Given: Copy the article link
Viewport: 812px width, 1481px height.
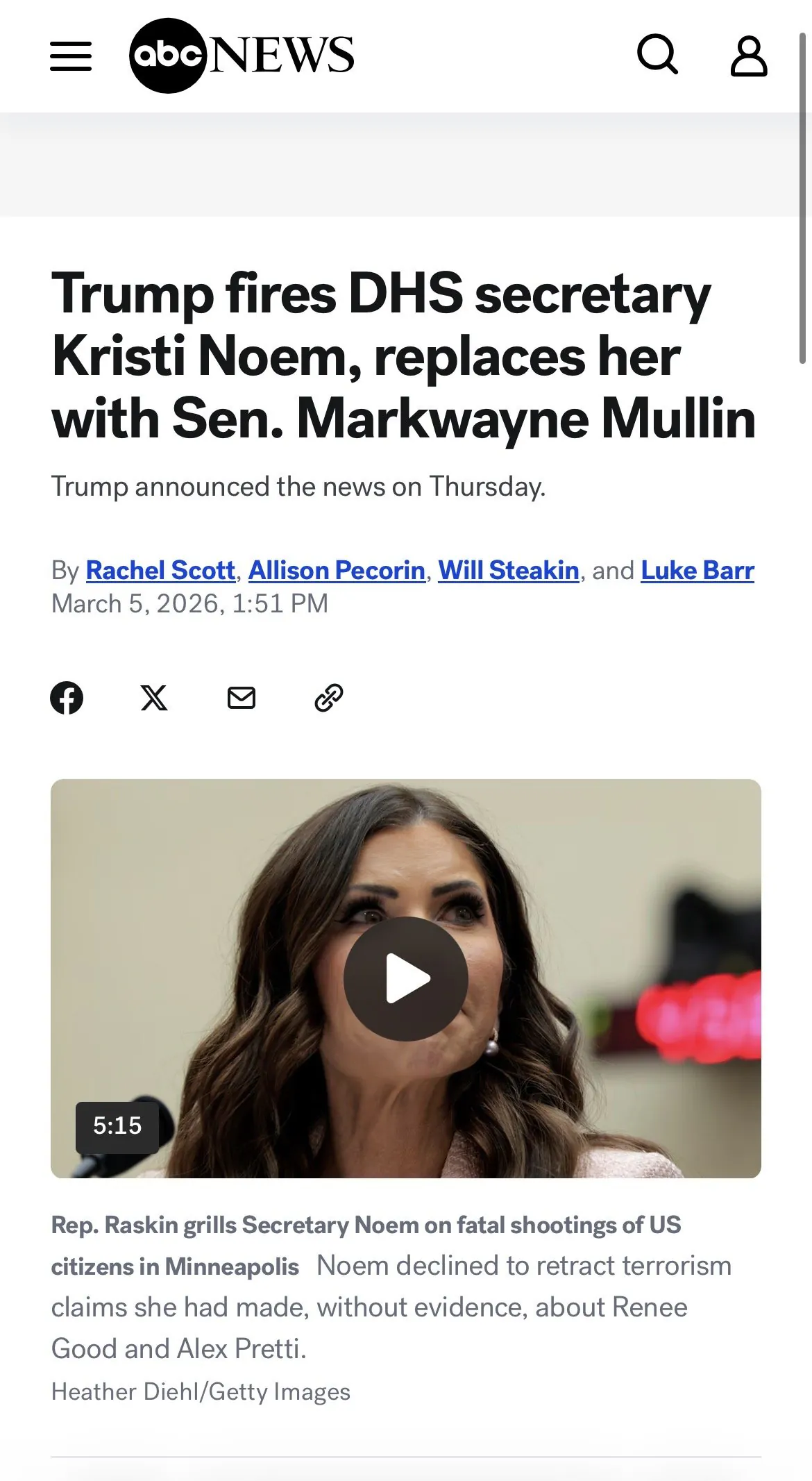Looking at the screenshot, I should pyautogui.click(x=329, y=698).
